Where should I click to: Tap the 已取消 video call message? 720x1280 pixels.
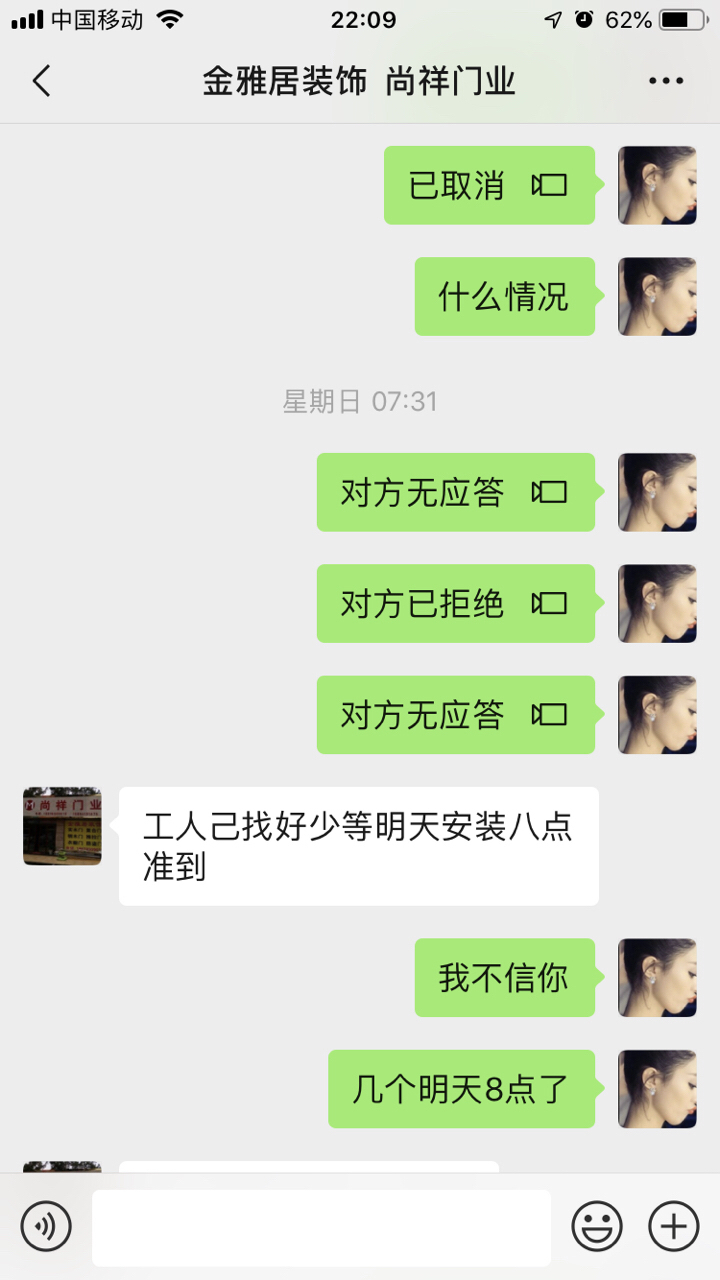click(x=489, y=185)
